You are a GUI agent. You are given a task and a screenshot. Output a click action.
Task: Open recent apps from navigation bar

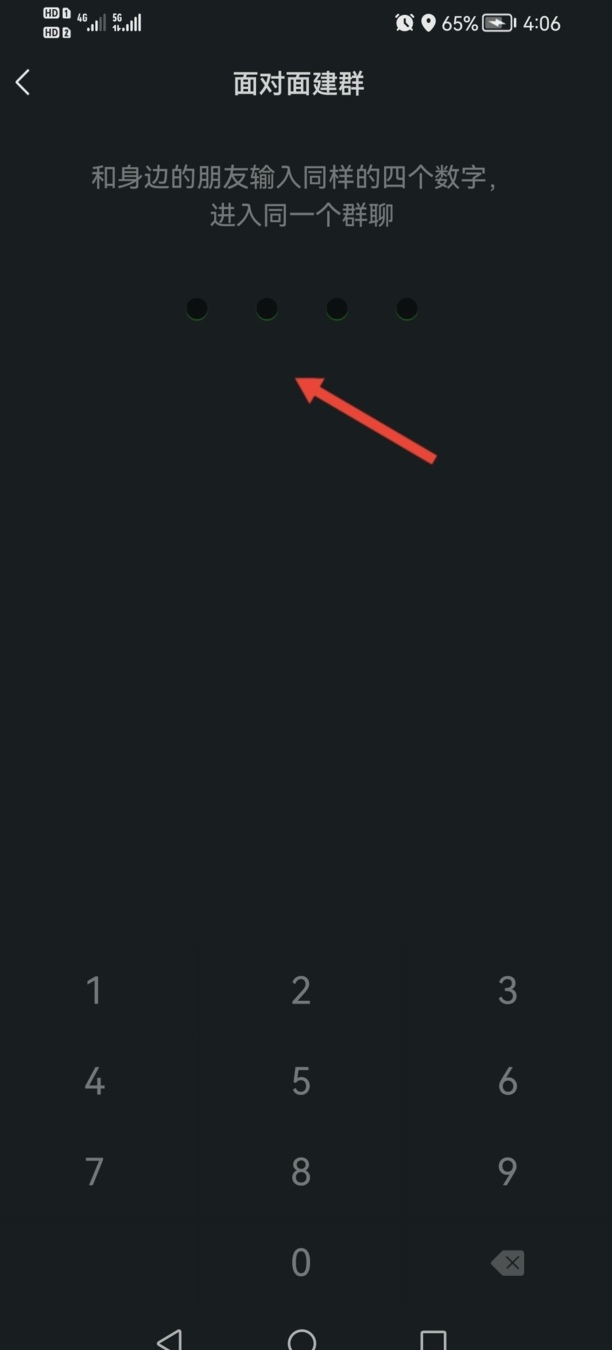[433, 1339]
